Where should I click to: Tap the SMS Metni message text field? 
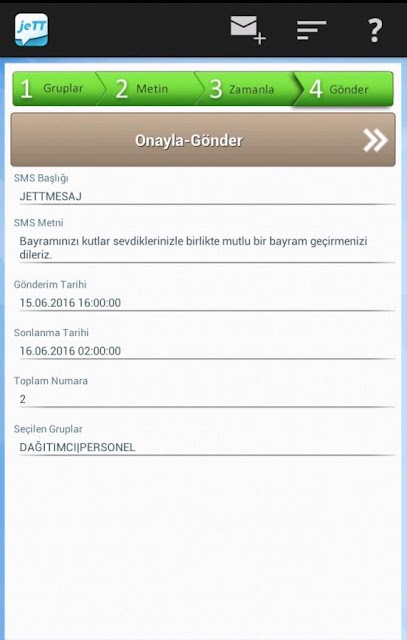[207, 248]
